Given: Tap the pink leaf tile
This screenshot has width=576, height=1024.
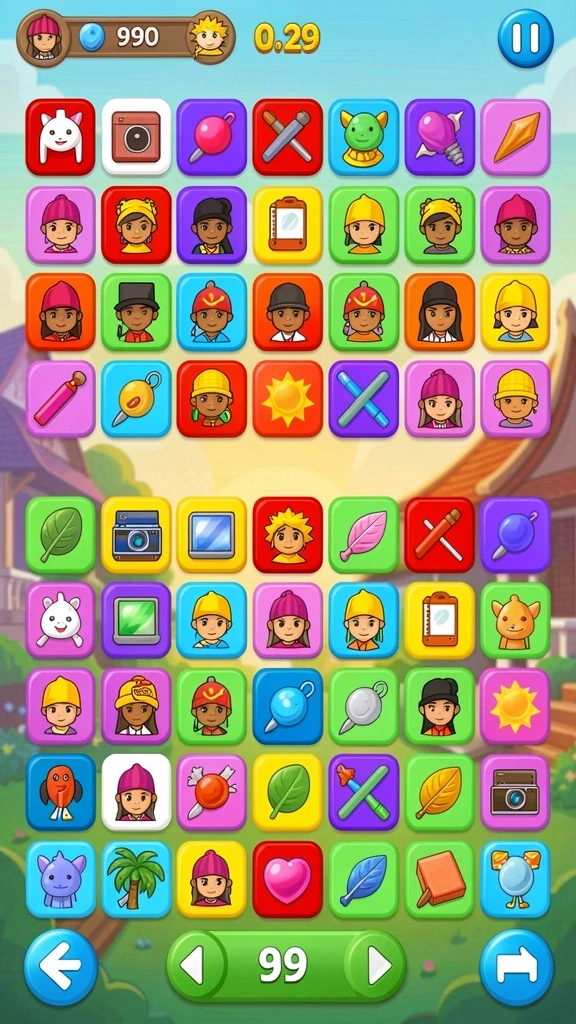Looking at the screenshot, I should 364,535.
